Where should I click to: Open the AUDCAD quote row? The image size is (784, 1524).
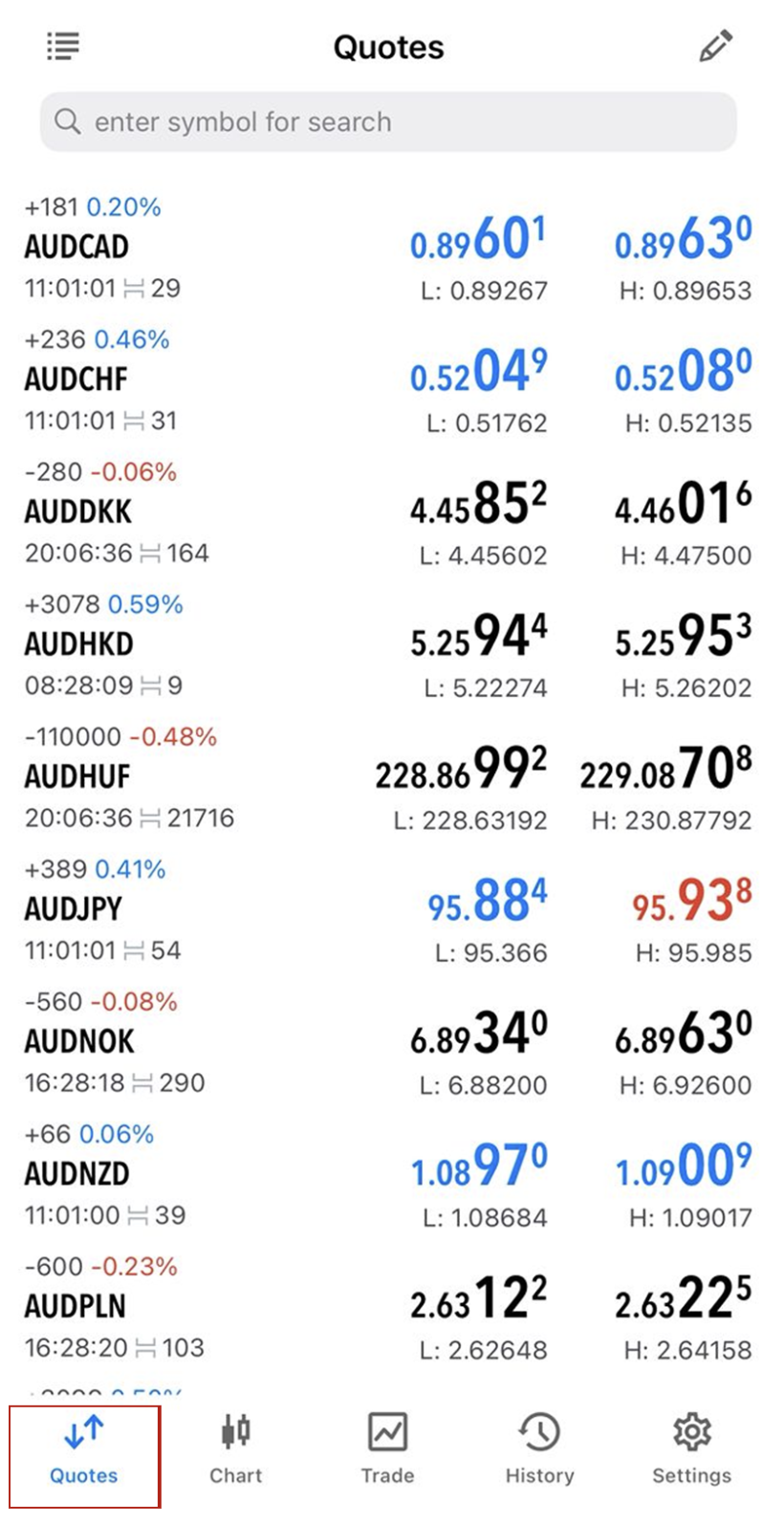click(76, 248)
